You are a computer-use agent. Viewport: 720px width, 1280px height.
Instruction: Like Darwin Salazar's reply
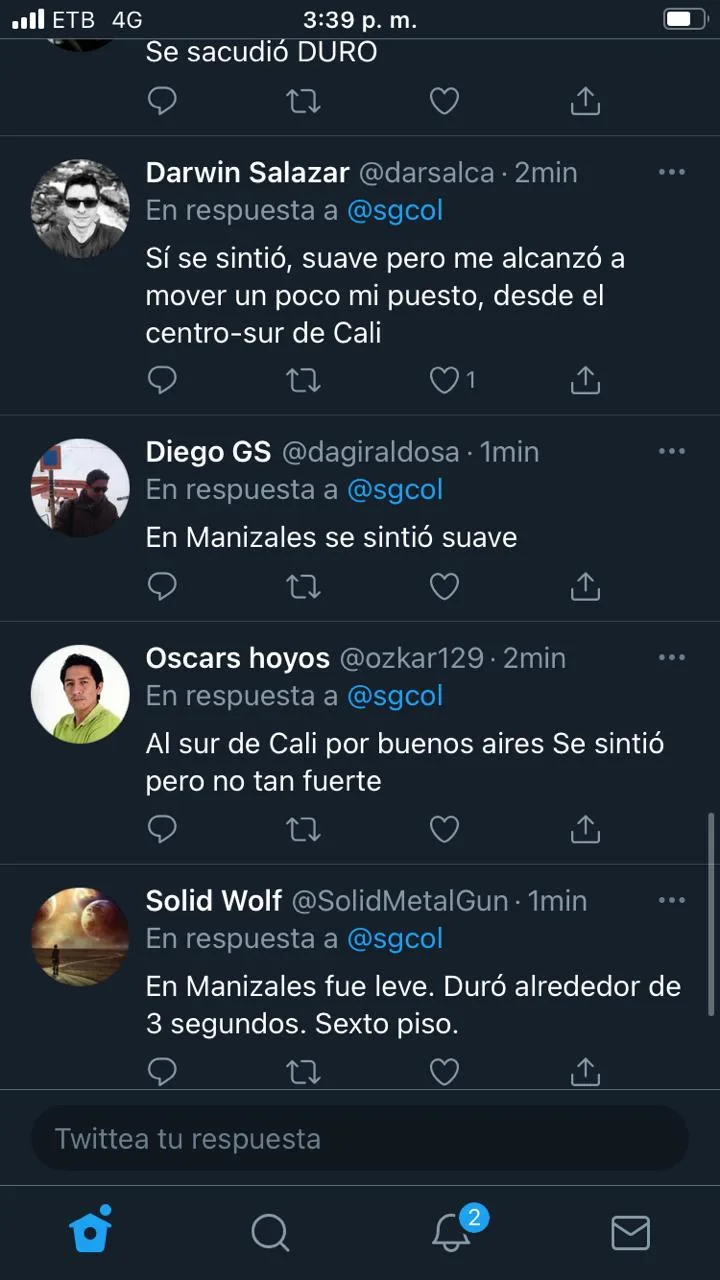(444, 380)
